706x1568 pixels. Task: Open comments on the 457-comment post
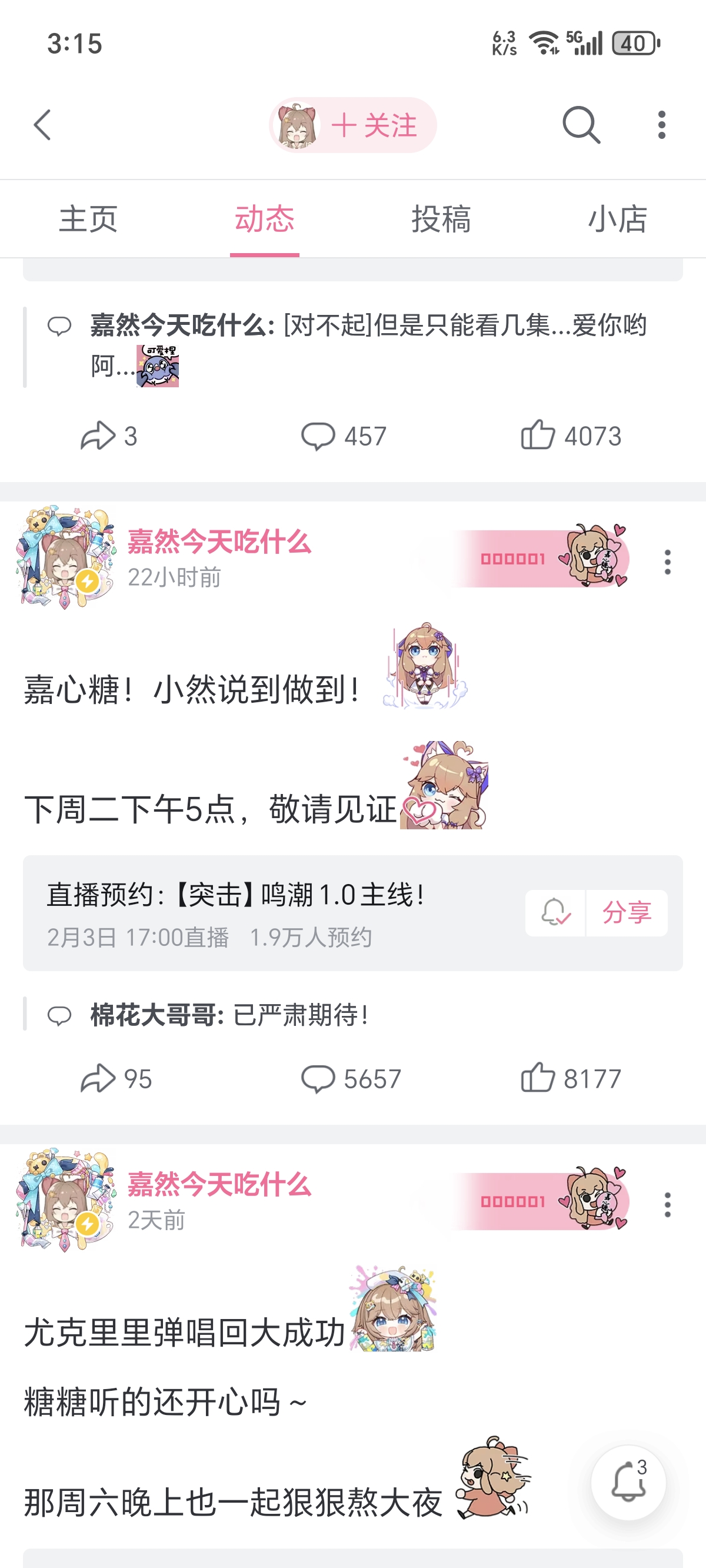pyautogui.click(x=344, y=436)
